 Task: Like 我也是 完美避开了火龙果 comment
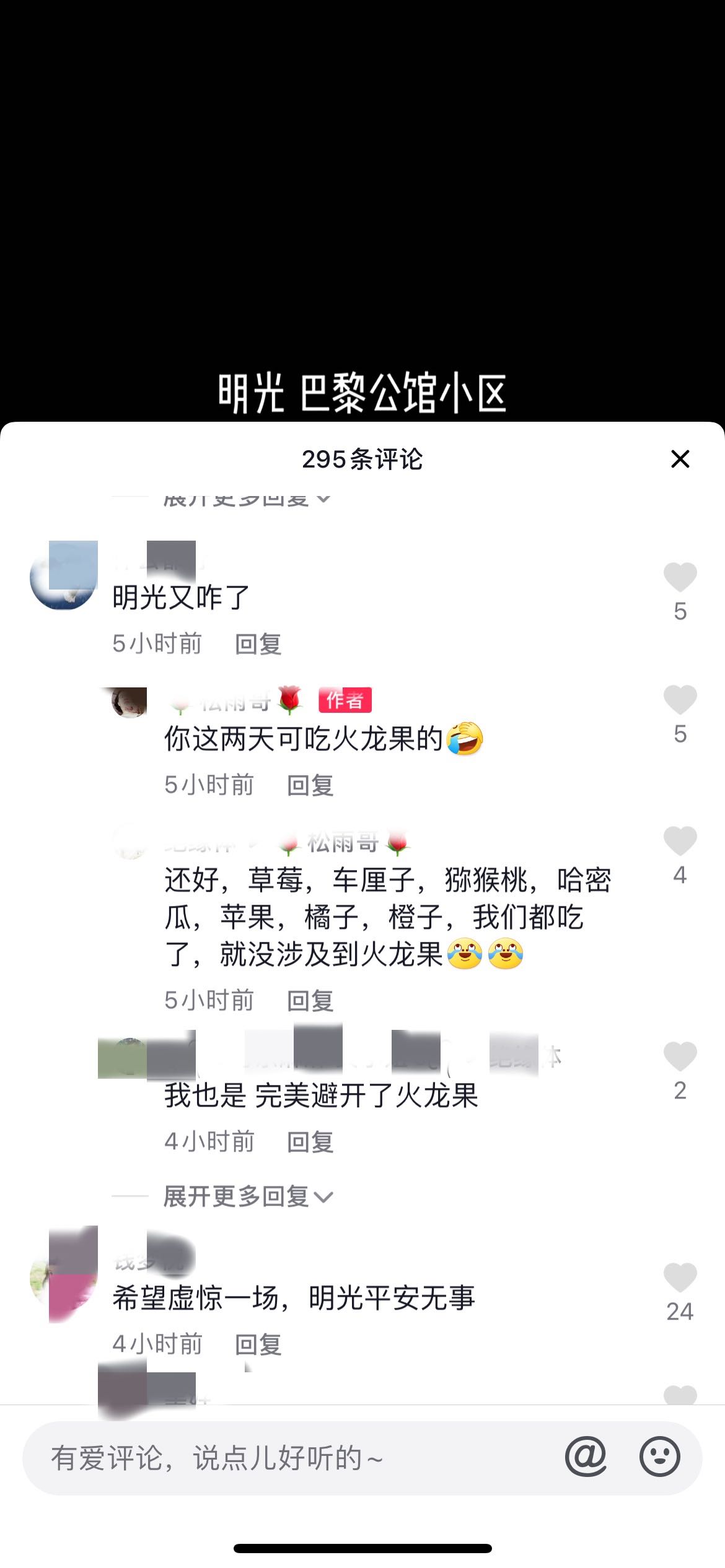680,1056
